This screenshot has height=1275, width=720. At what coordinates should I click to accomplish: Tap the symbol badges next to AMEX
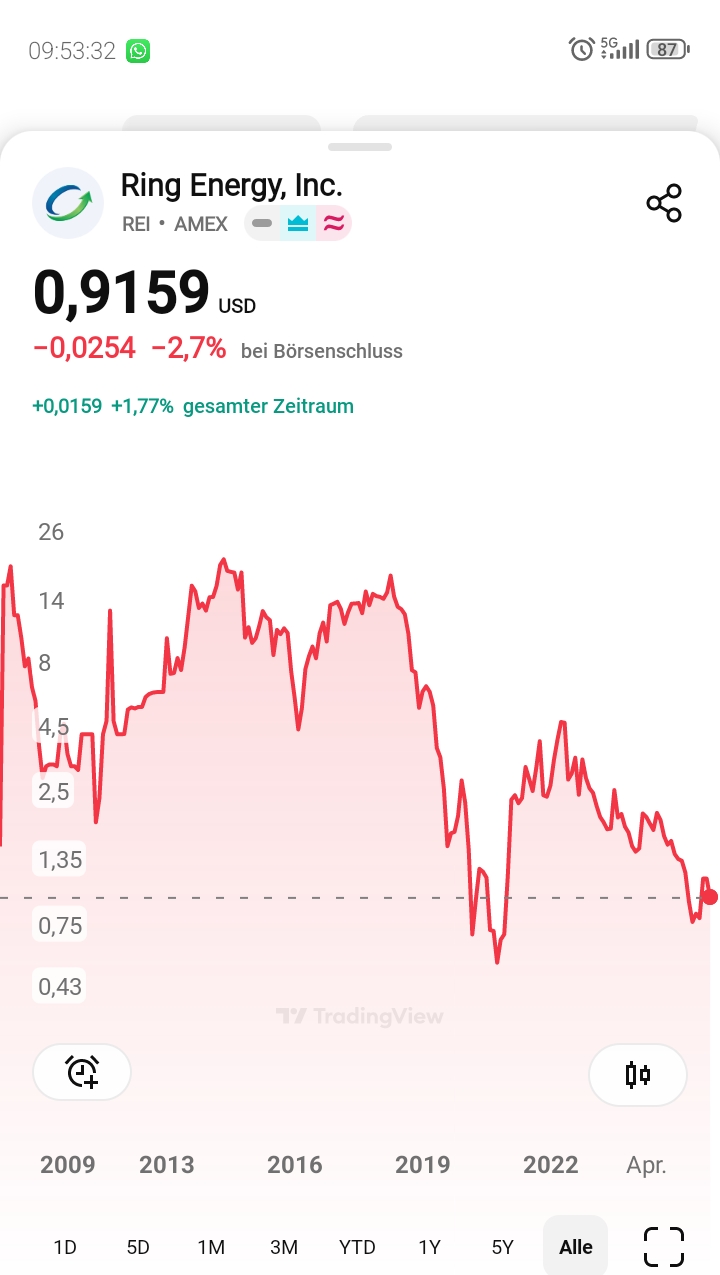coord(298,224)
